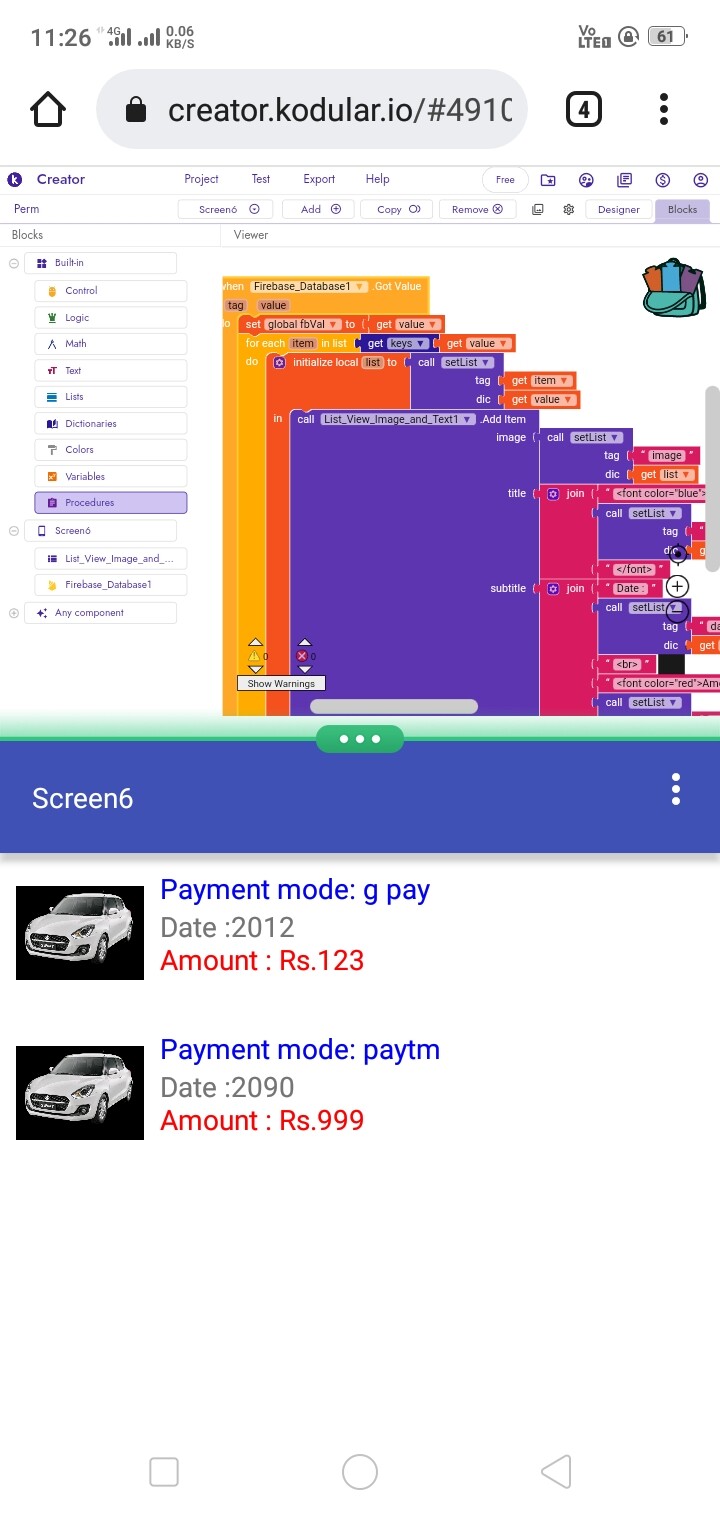Open the Export menu

click(x=319, y=179)
